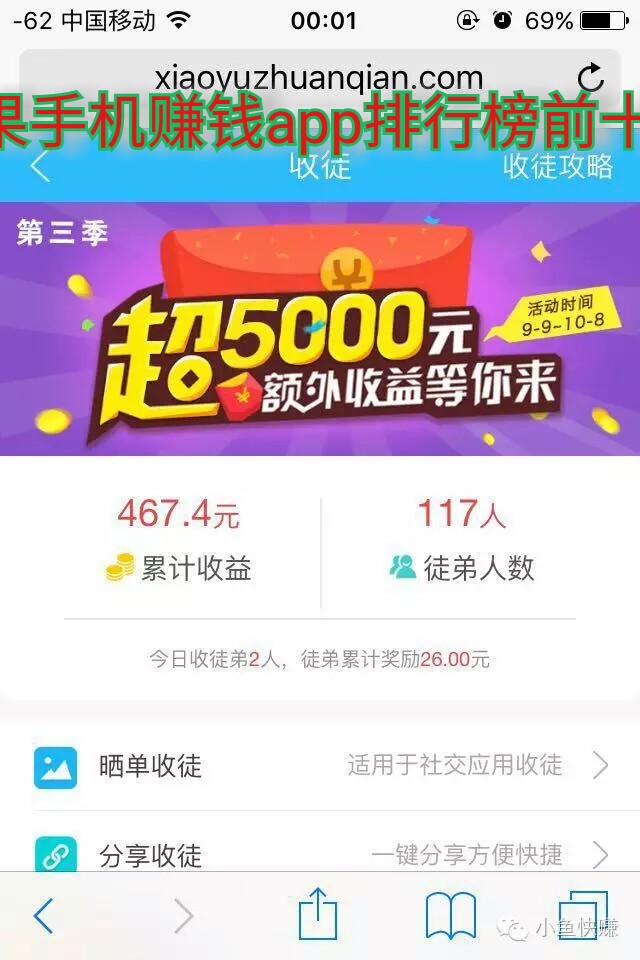640x960 pixels.
Task: Open Safari's share sheet
Action: pyautogui.click(x=318, y=914)
